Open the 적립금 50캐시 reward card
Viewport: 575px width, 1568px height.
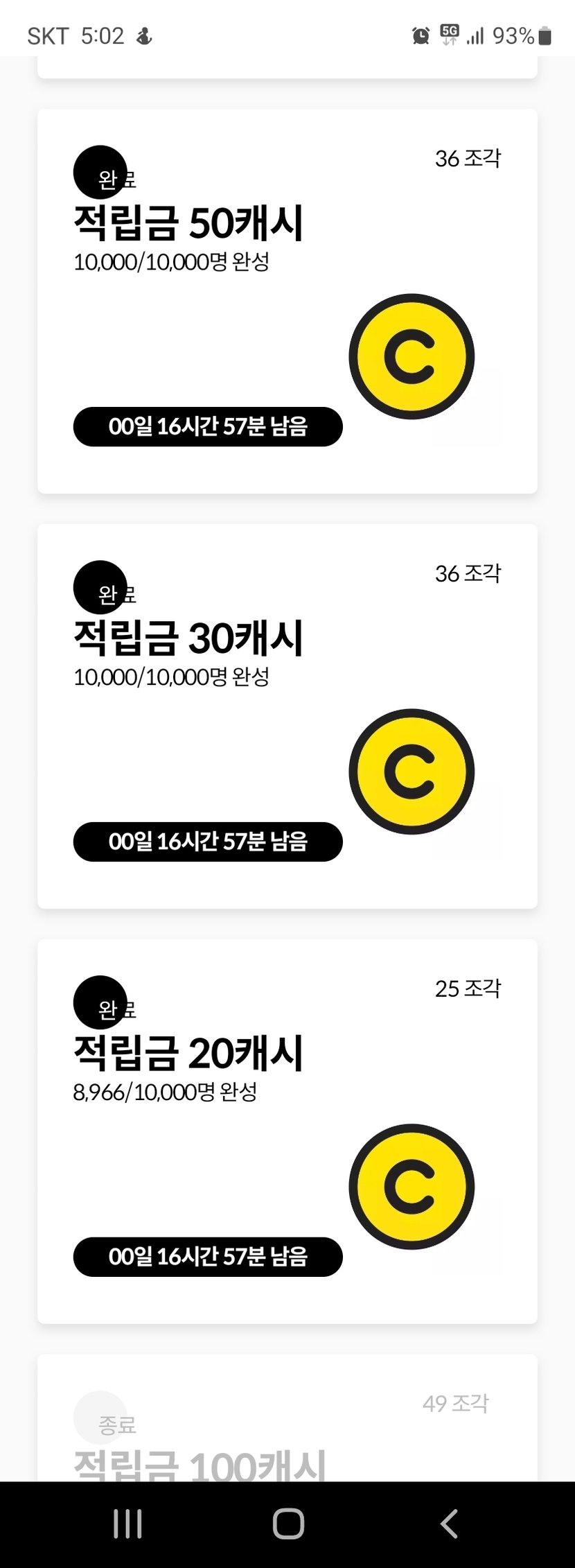[x=287, y=301]
